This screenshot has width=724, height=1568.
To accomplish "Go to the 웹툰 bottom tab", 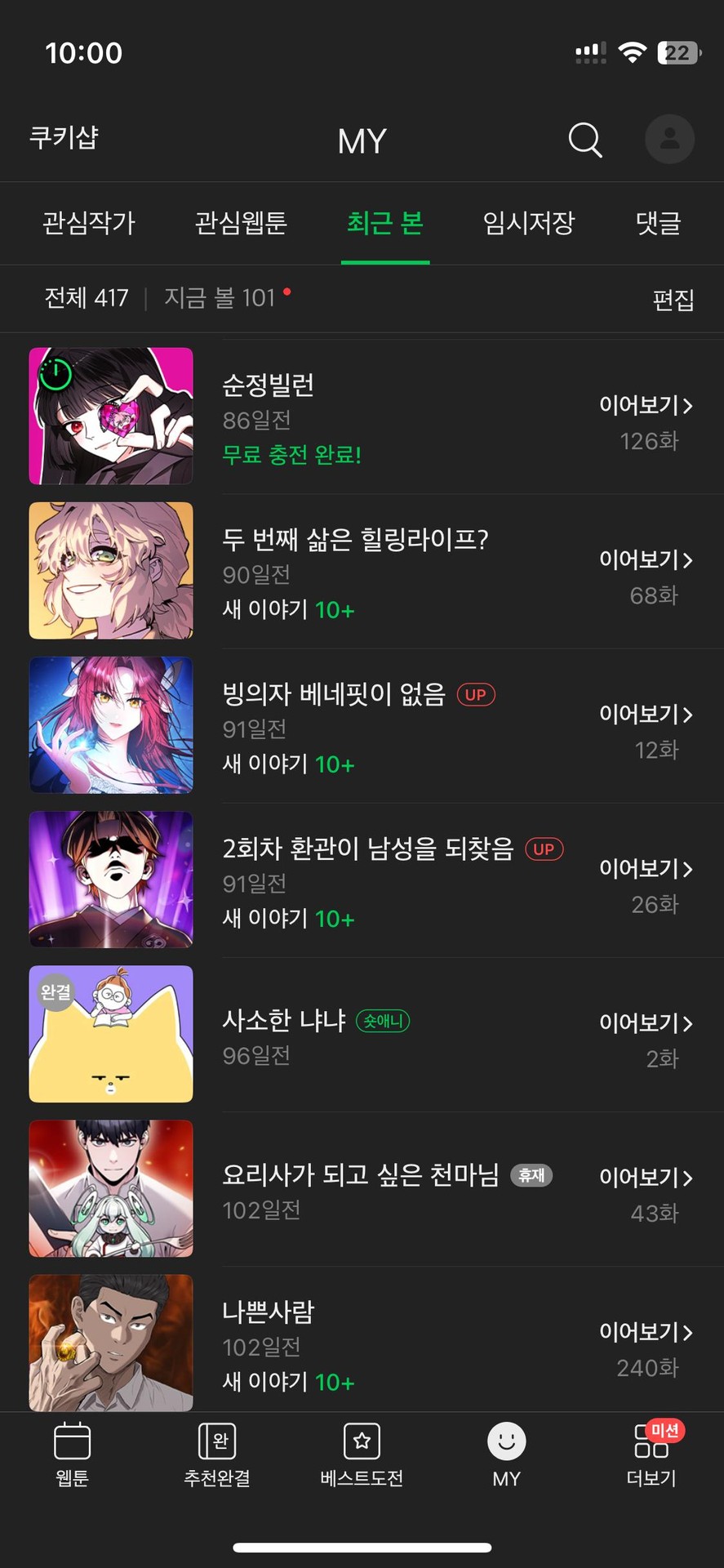I will point(72,1455).
